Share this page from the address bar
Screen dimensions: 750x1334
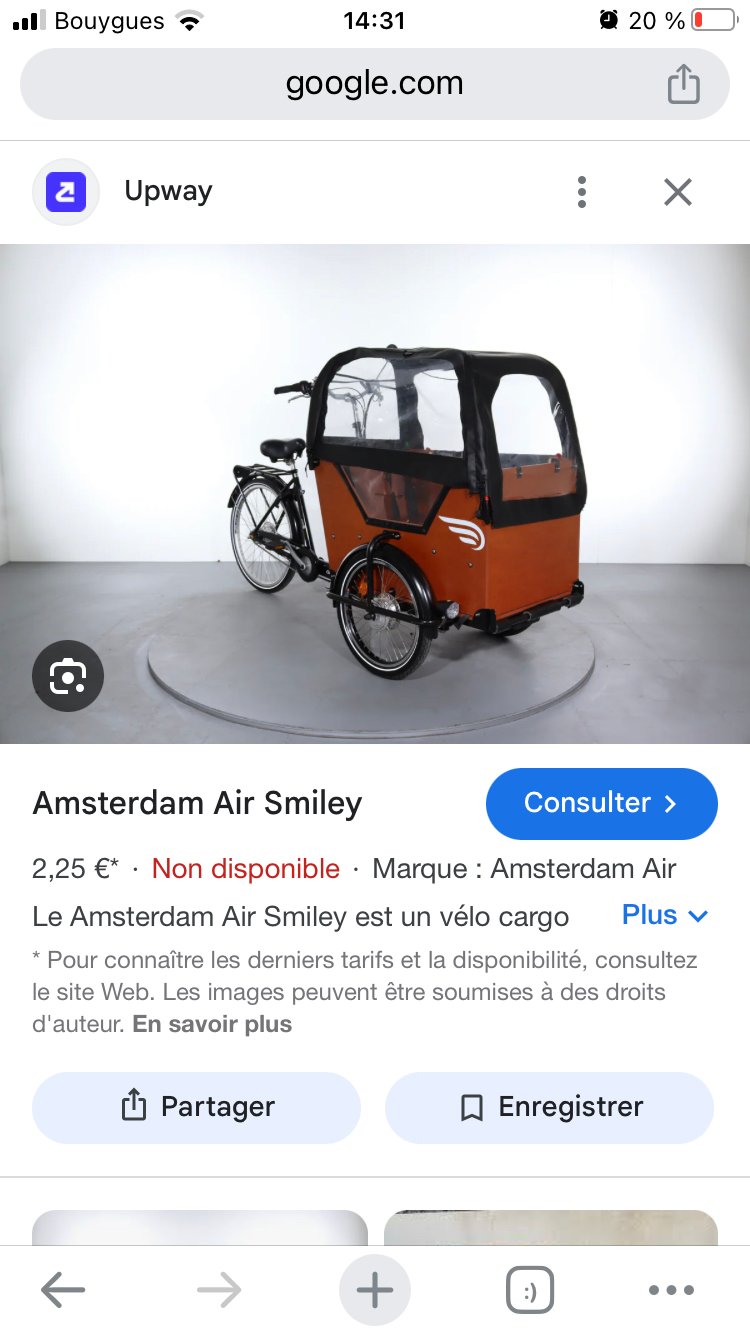click(x=683, y=84)
